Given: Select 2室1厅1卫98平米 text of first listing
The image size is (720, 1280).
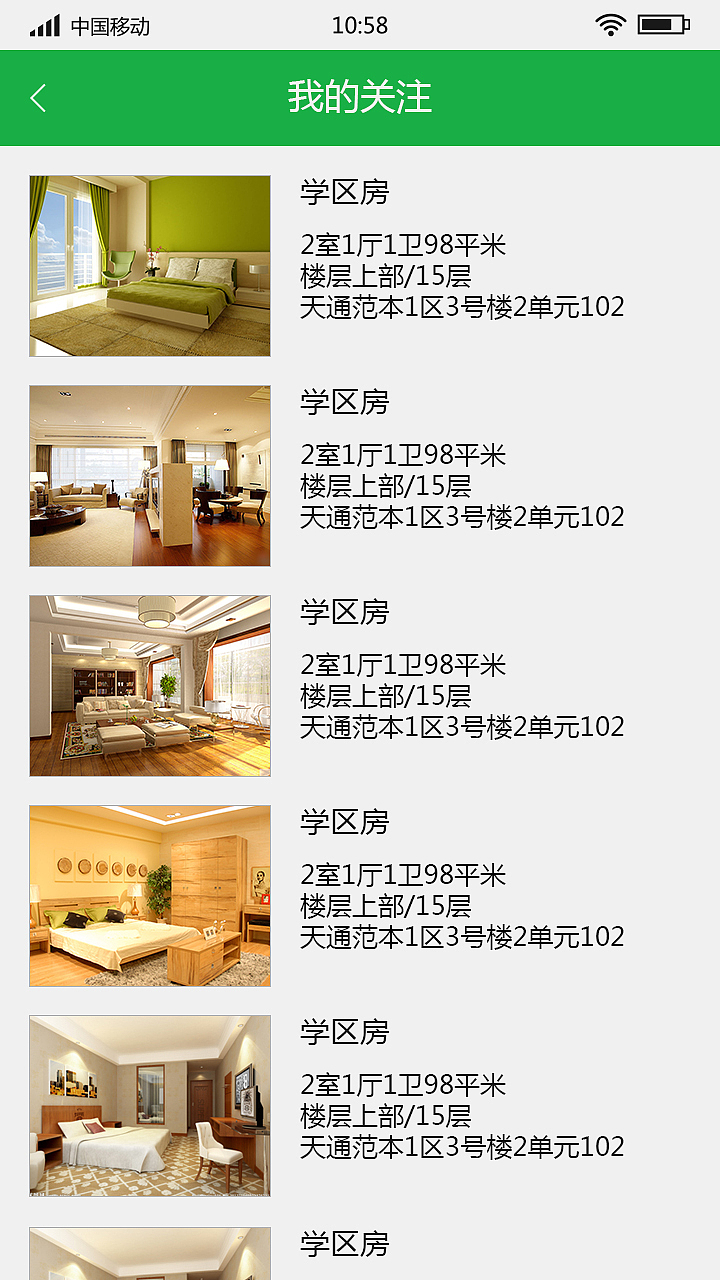Looking at the screenshot, I should (x=404, y=245).
